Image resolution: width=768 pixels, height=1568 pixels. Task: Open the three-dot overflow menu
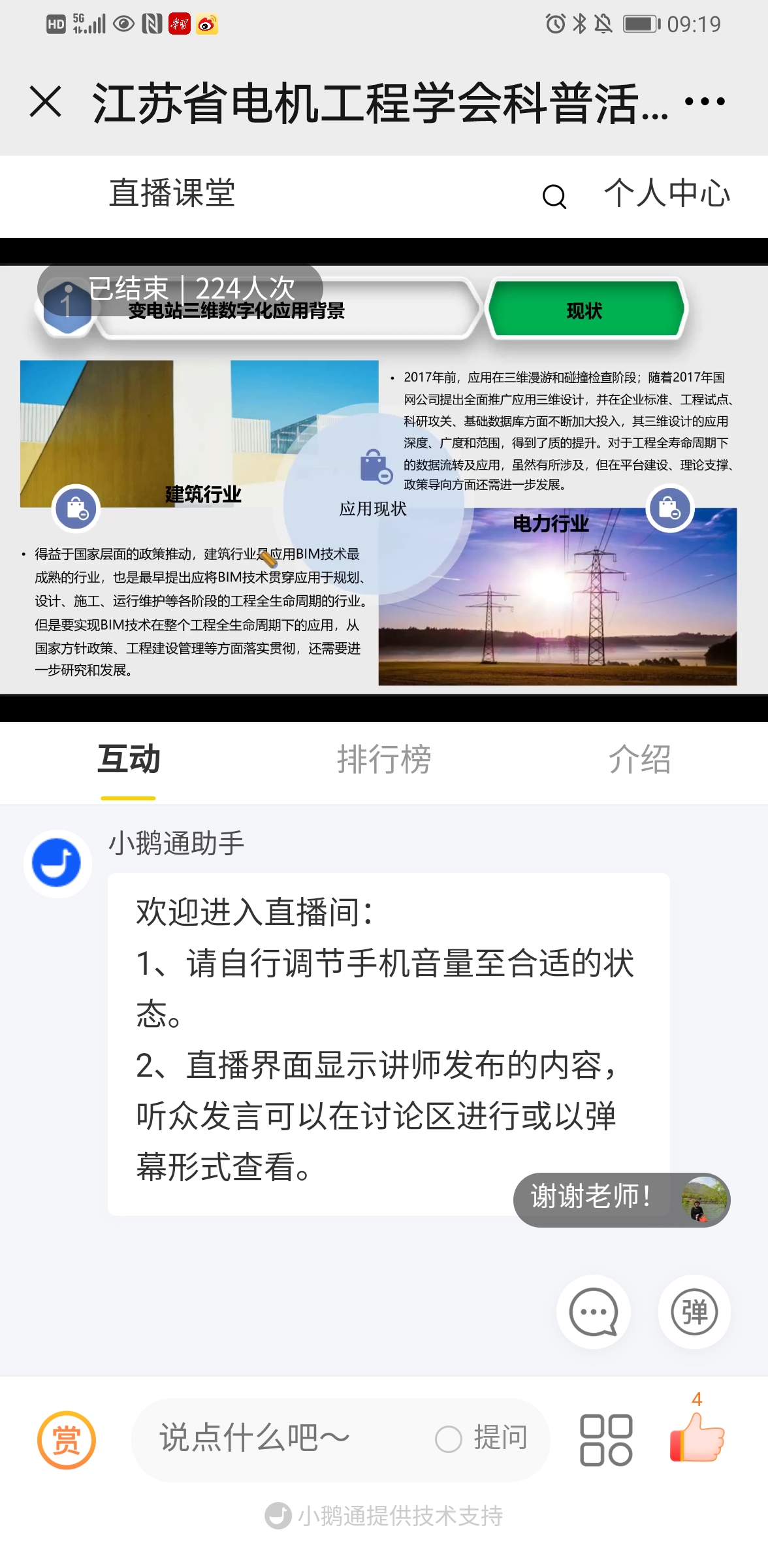[705, 102]
